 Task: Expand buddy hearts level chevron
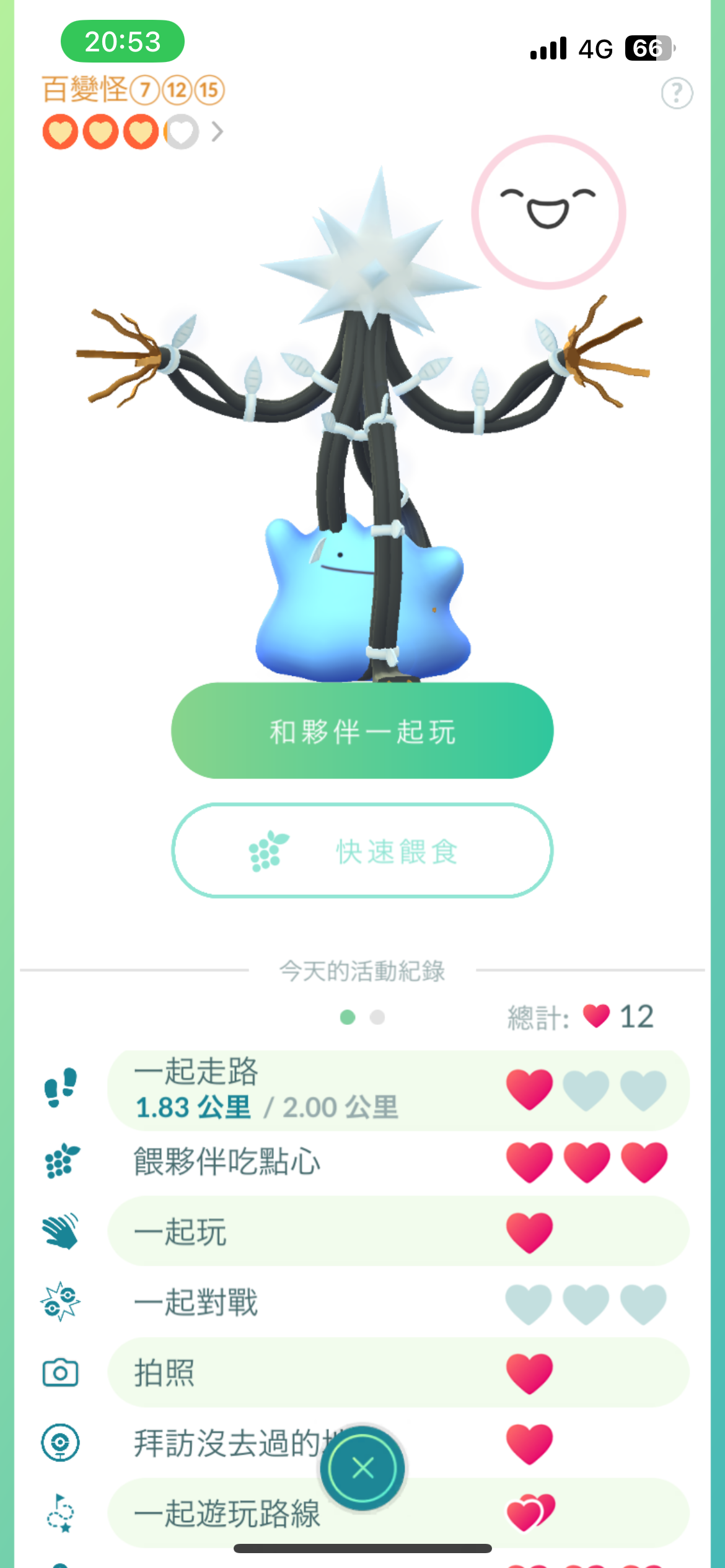click(217, 132)
